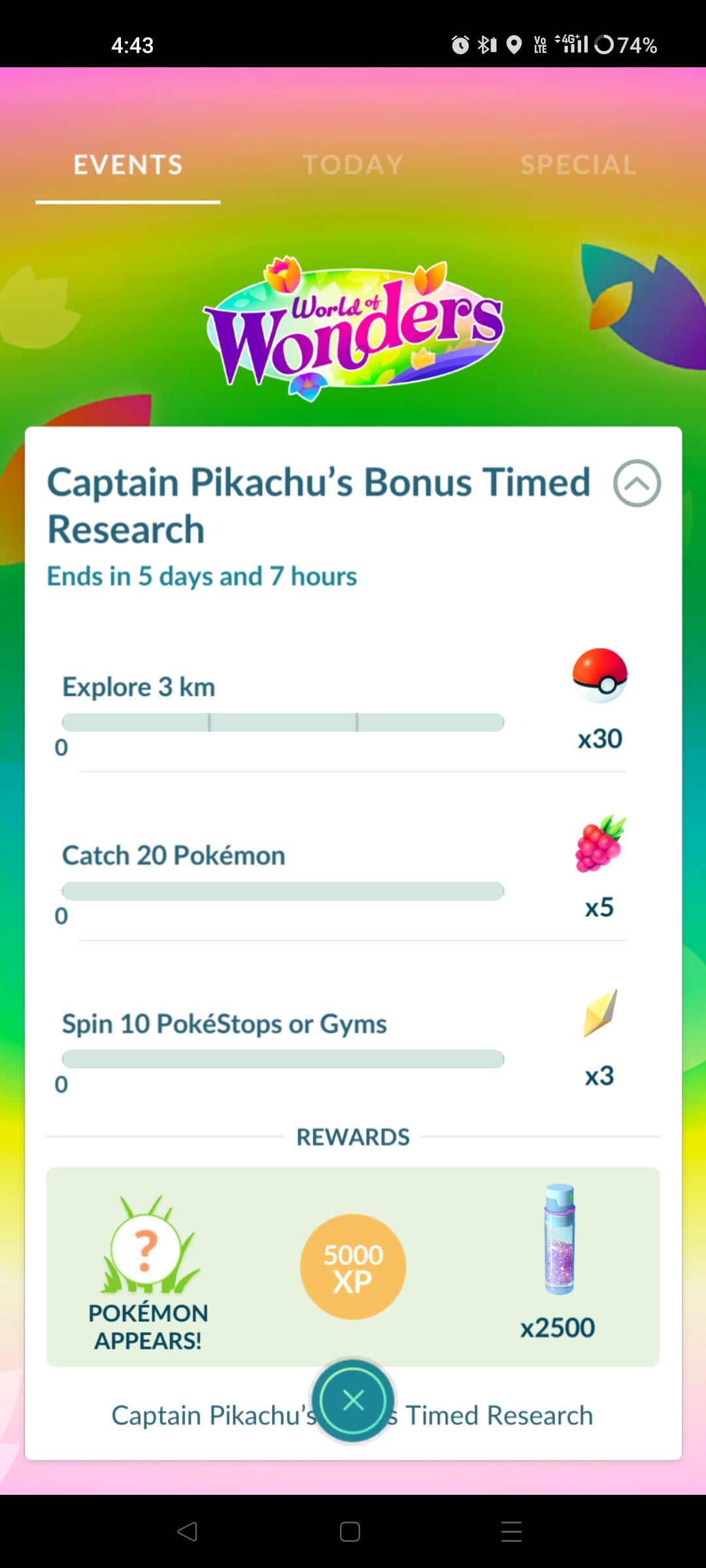Collapse Captain Pikachu's Bonus Timed Research card
The width and height of the screenshot is (706, 1568).
click(x=637, y=483)
